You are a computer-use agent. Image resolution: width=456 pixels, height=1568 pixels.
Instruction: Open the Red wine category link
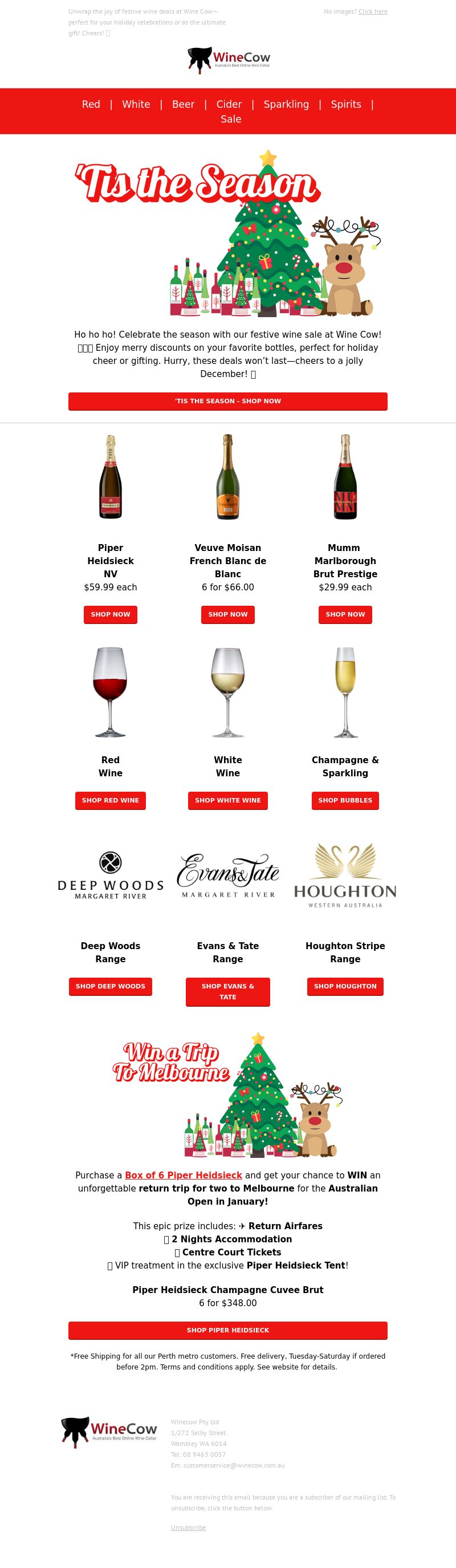point(91,104)
